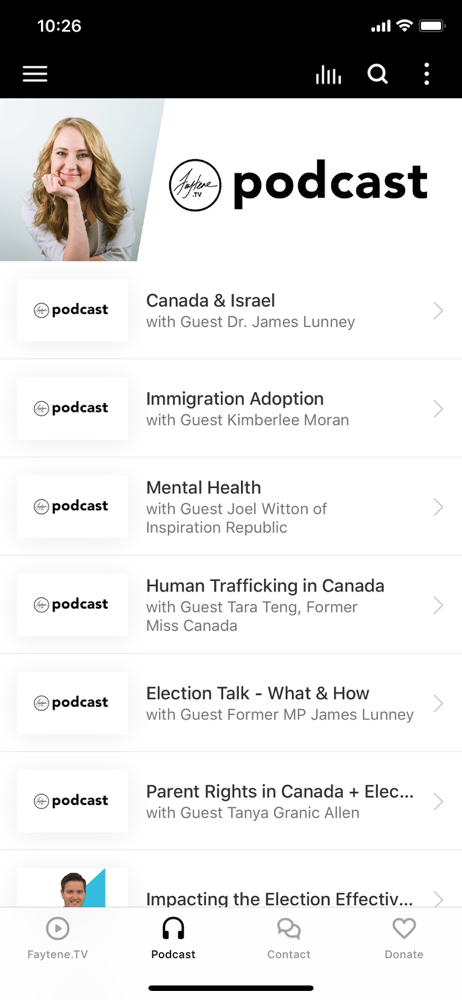Open the hamburger drawer menu
Viewport: 462px width, 1000px height.
pos(35,75)
